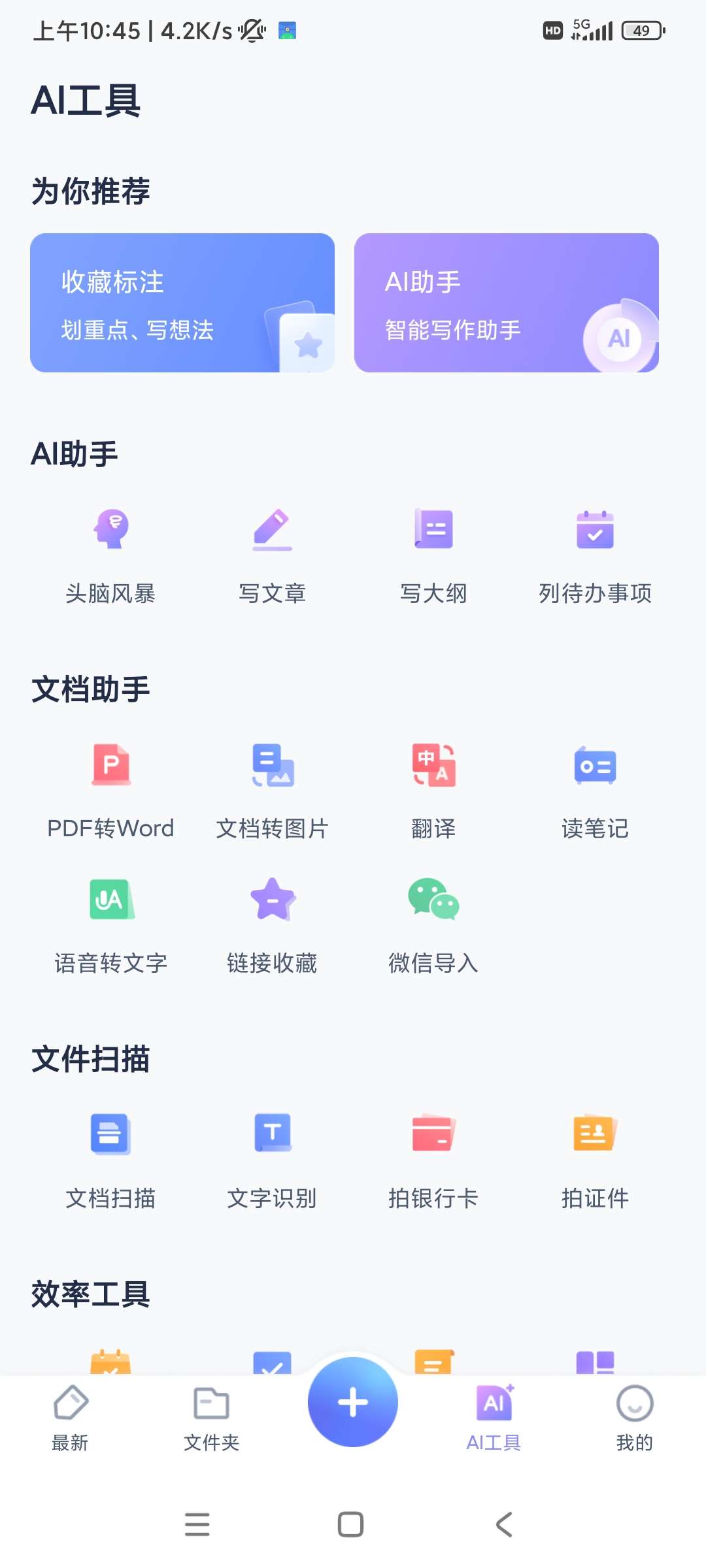Viewport: 706px width, 1568px height.
Task: Switch to the 文件夹 tab
Action: [x=211, y=1415]
